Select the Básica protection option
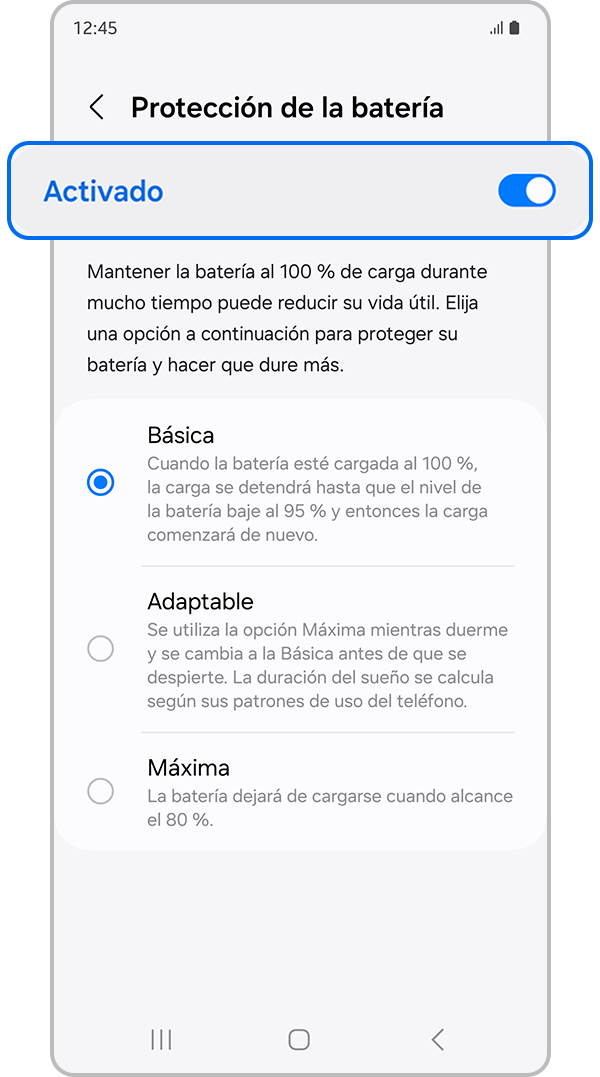This screenshot has height=1077, width=600. click(101, 483)
